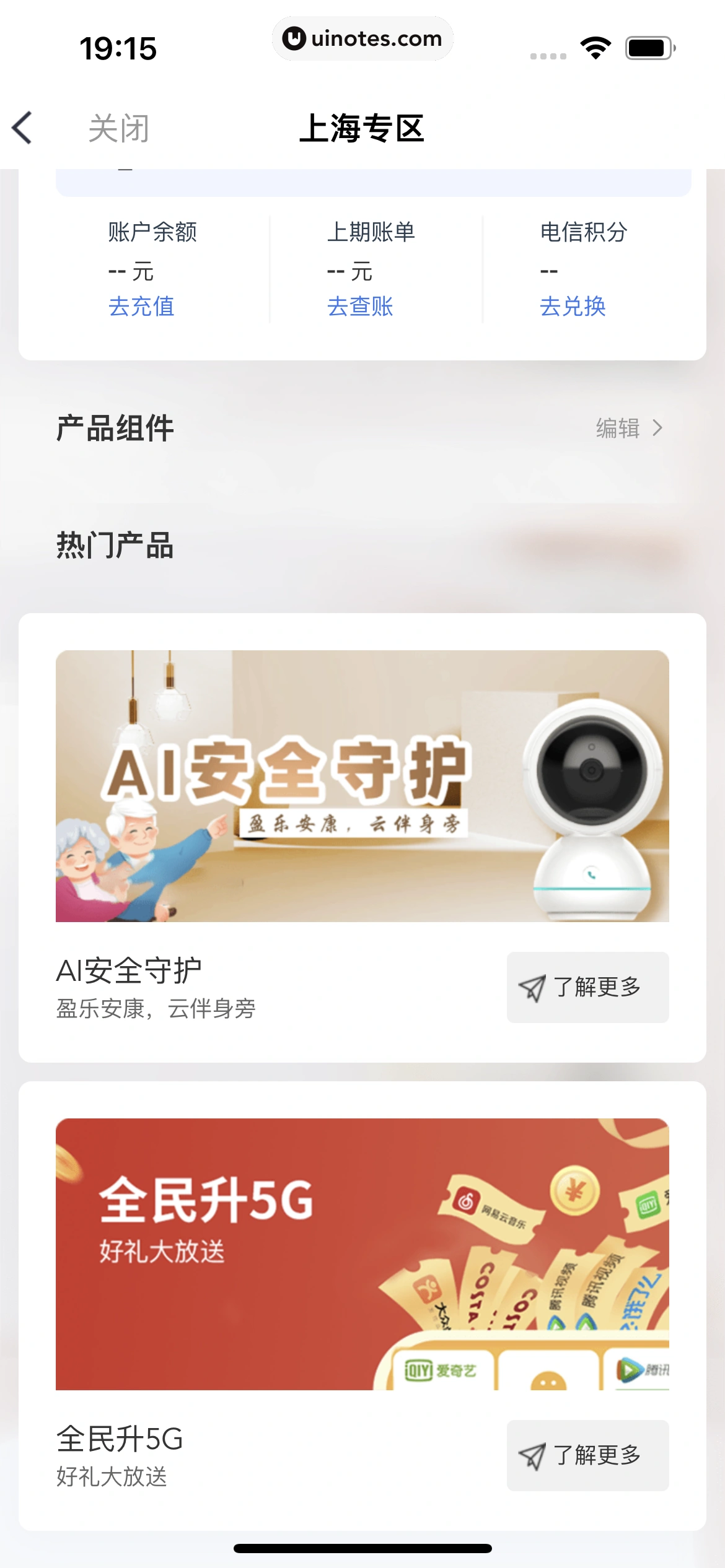725x1568 pixels.
Task: Go back using the back arrow
Action: pyautogui.click(x=23, y=128)
